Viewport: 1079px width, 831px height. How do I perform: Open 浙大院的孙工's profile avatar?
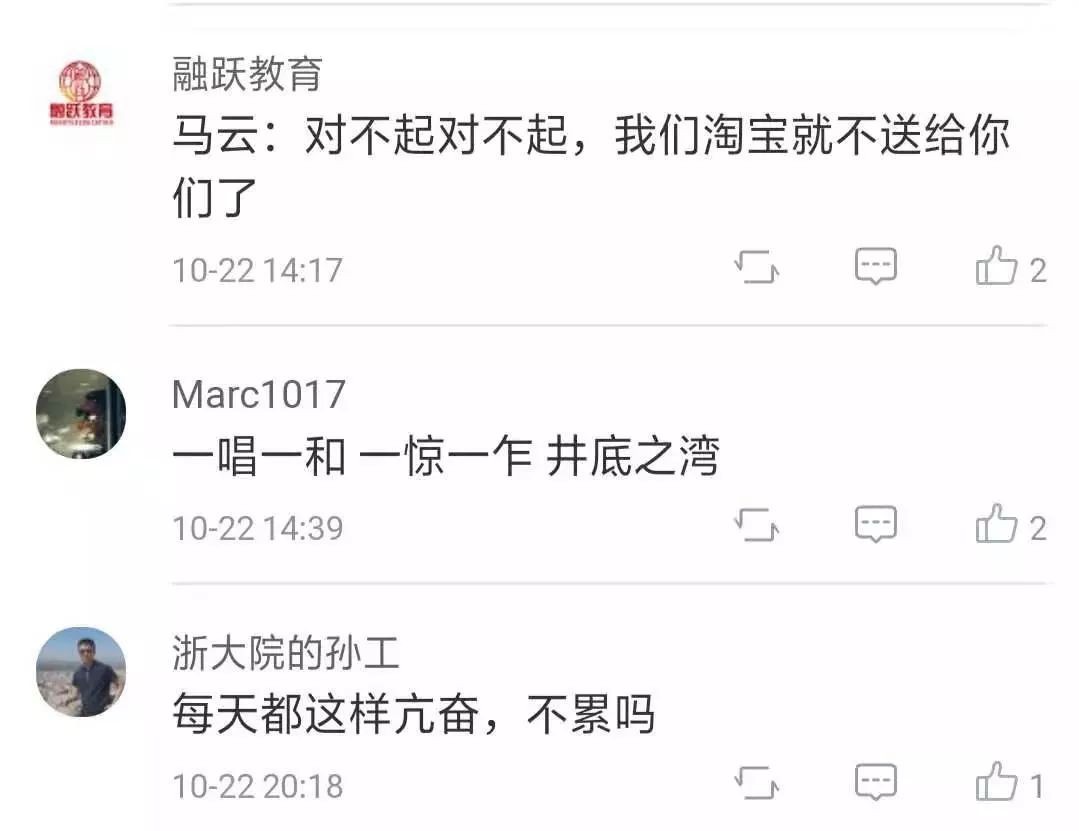(x=81, y=672)
